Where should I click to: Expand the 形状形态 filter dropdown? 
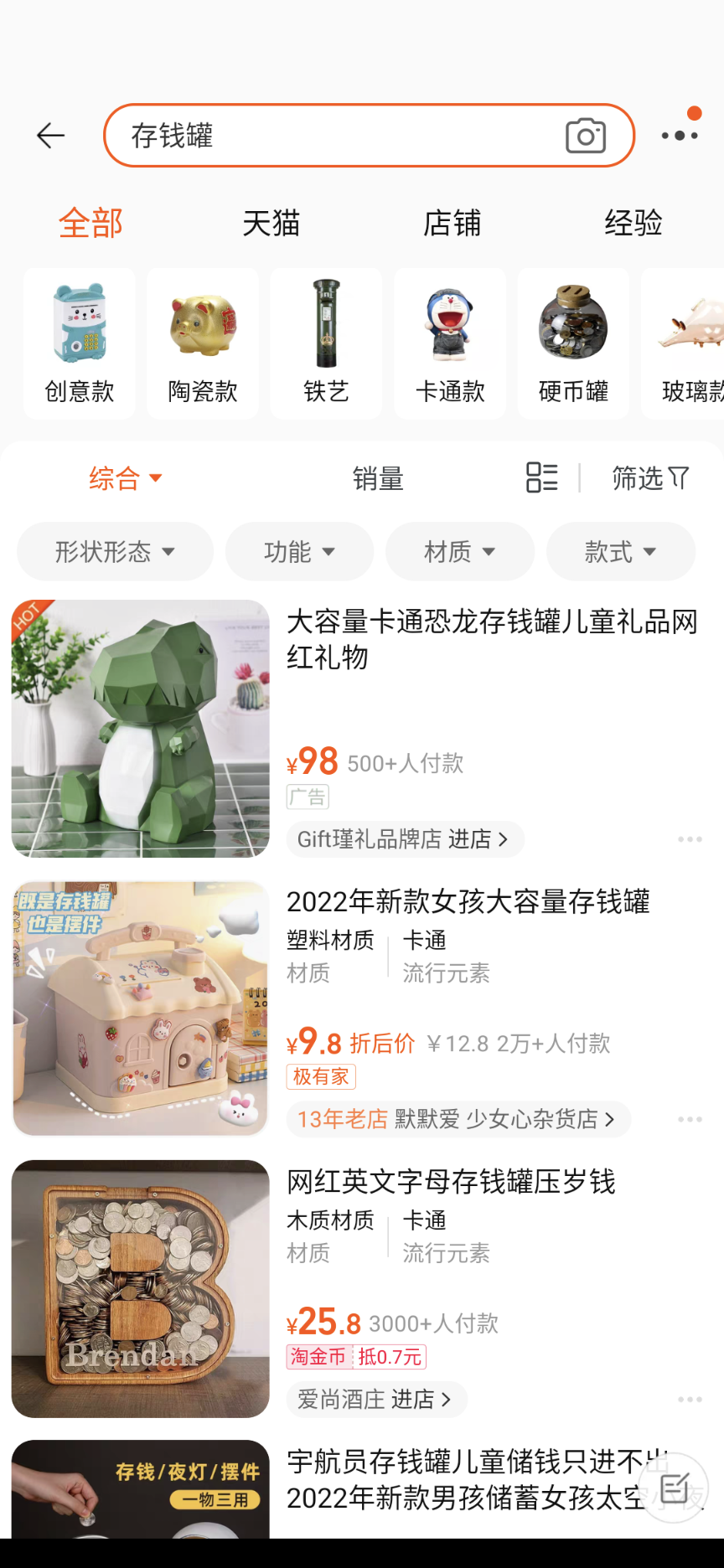coord(115,552)
